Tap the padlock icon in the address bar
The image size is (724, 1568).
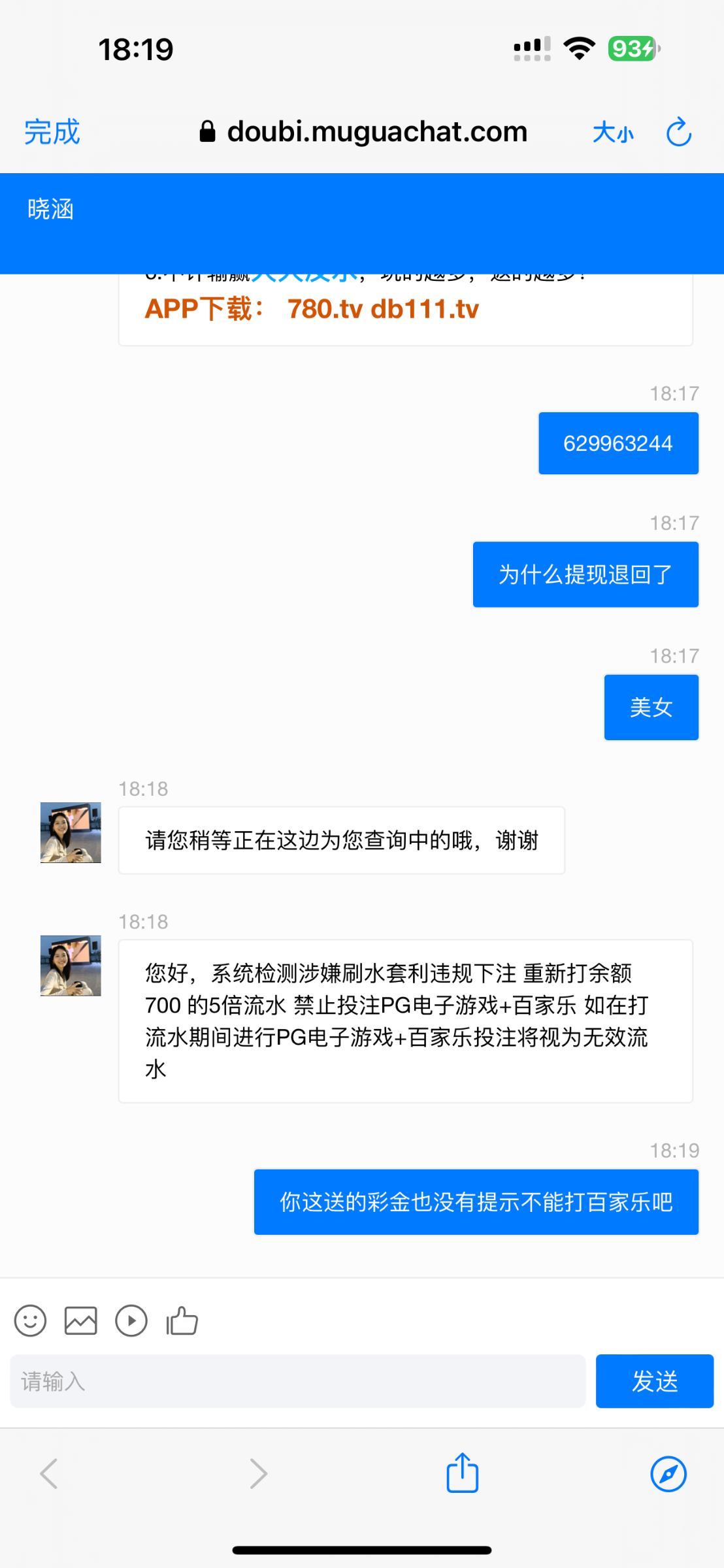pyautogui.click(x=206, y=131)
